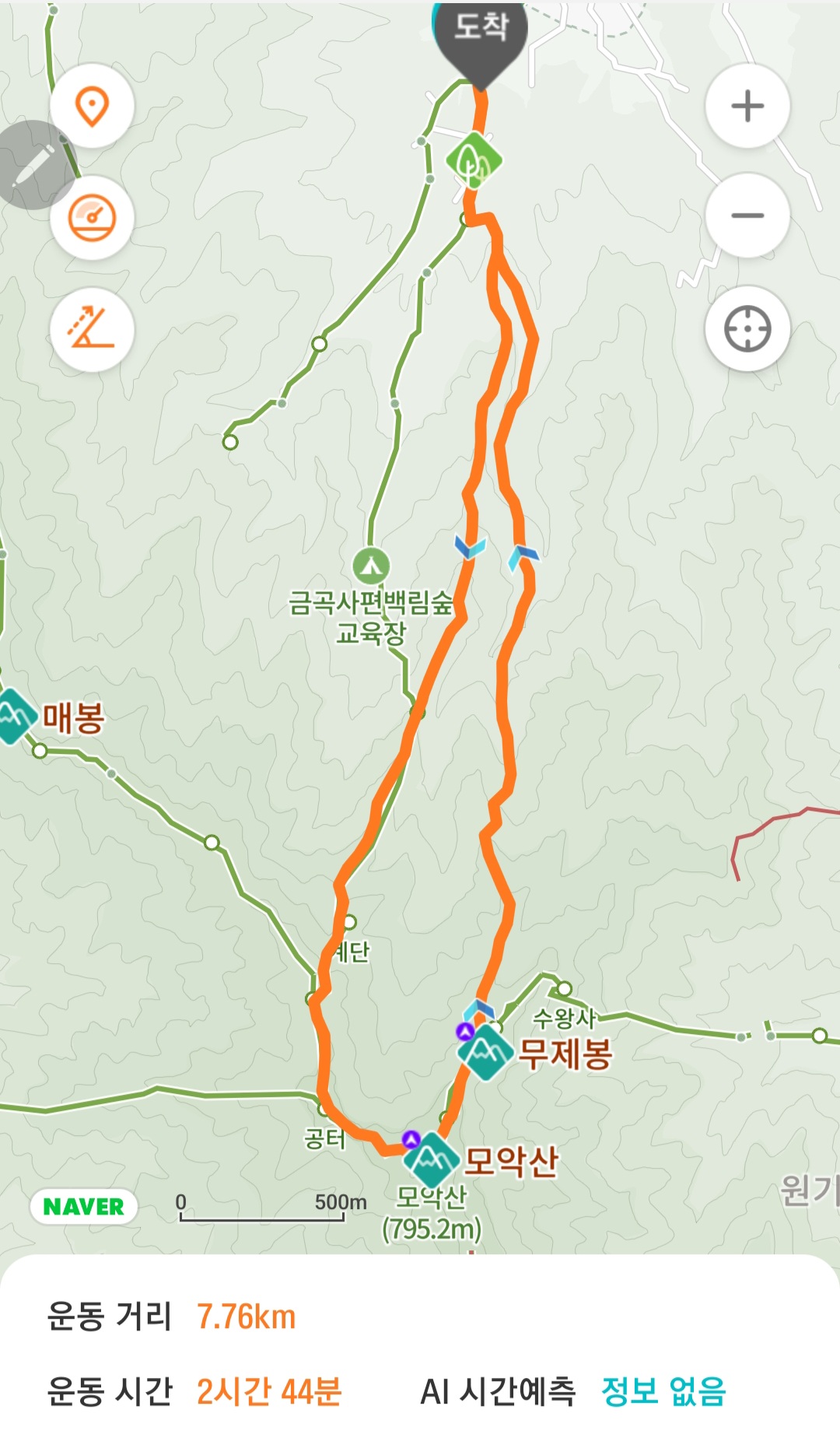The image size is (840, 1448).
Task: Show the elevation slope graph
Action: [x=93, y=329]
